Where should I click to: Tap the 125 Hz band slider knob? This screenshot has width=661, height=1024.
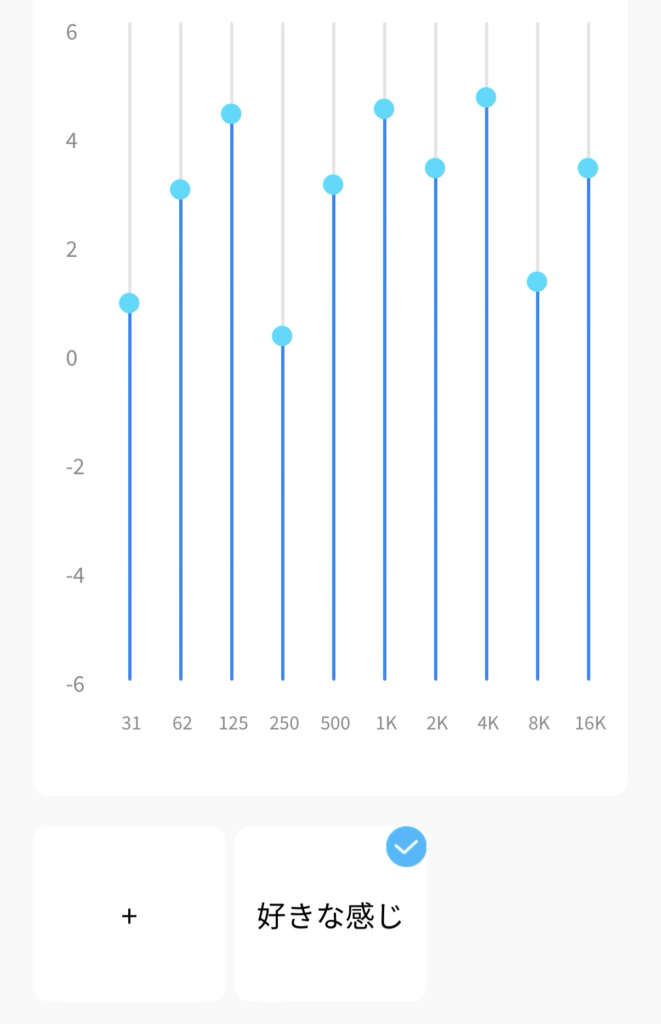click(231, 114)
